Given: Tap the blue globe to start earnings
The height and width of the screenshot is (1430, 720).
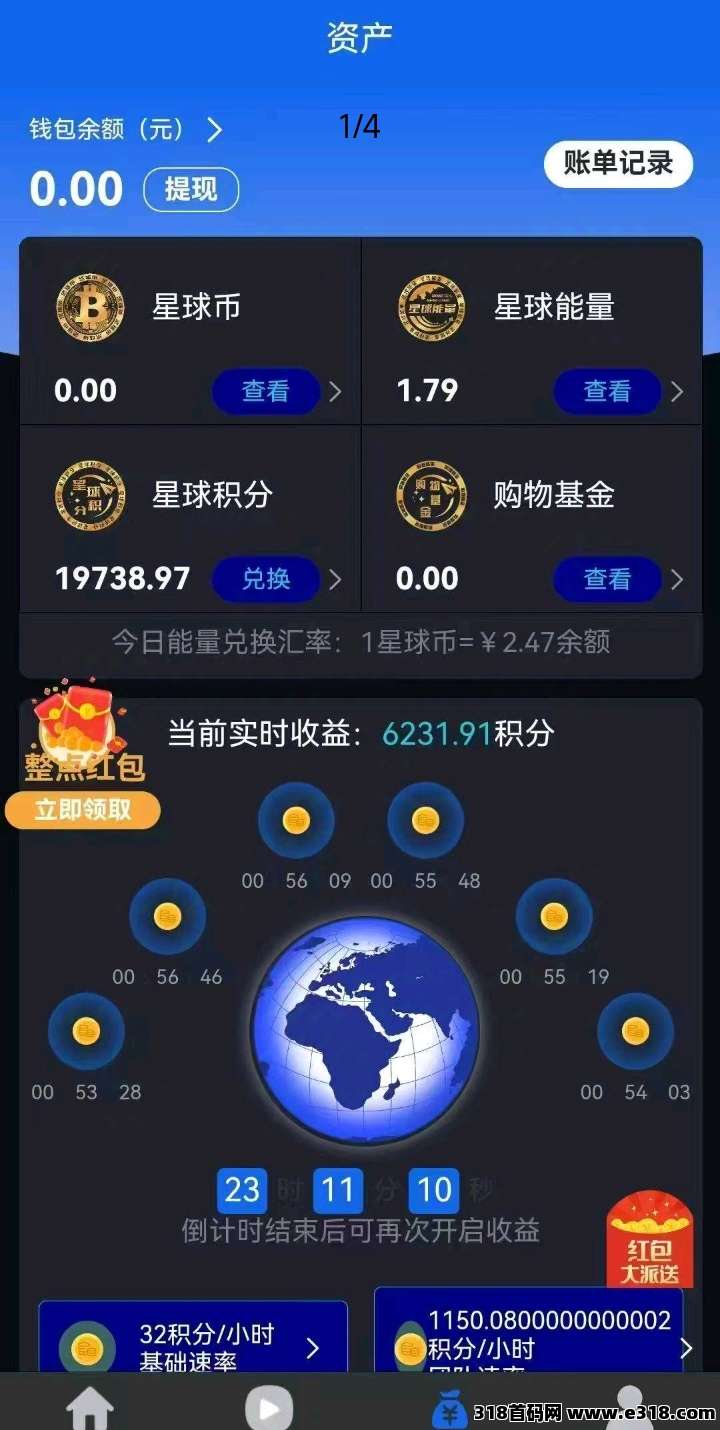Looking at the screenshot, I should pos(365,1030).
